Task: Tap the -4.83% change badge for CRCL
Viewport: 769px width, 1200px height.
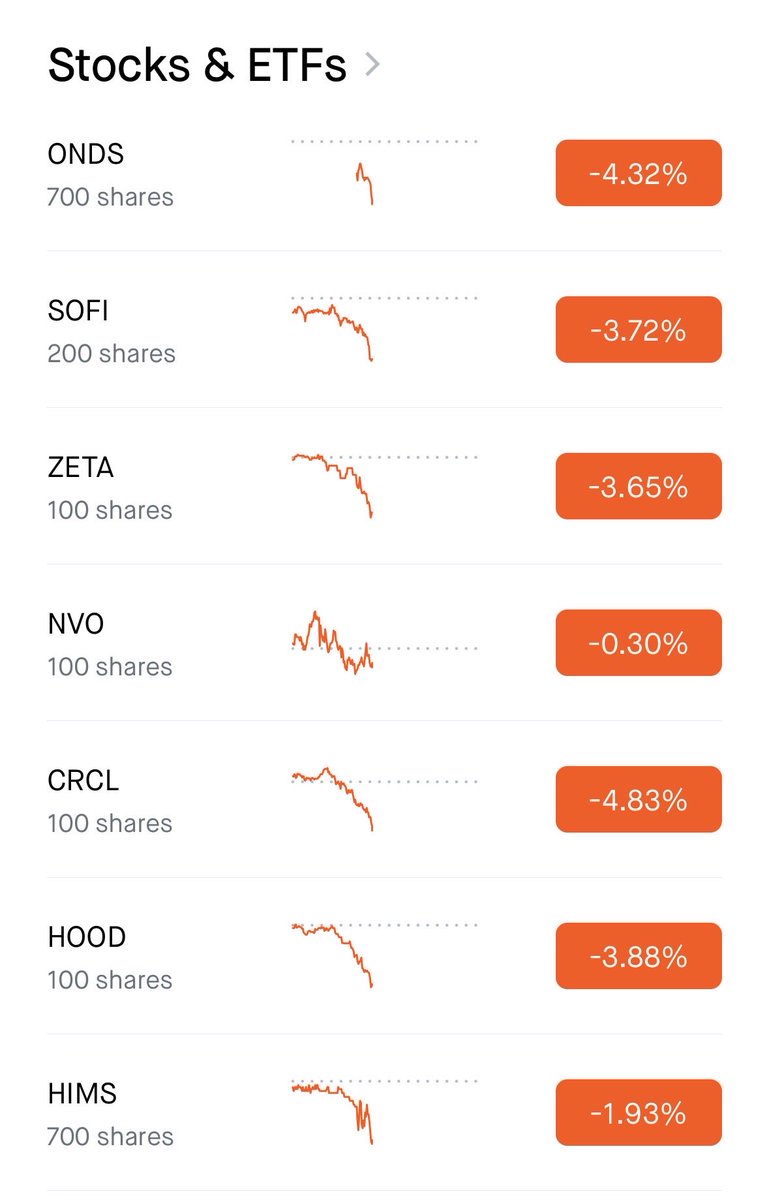Action: coord(638,800)
